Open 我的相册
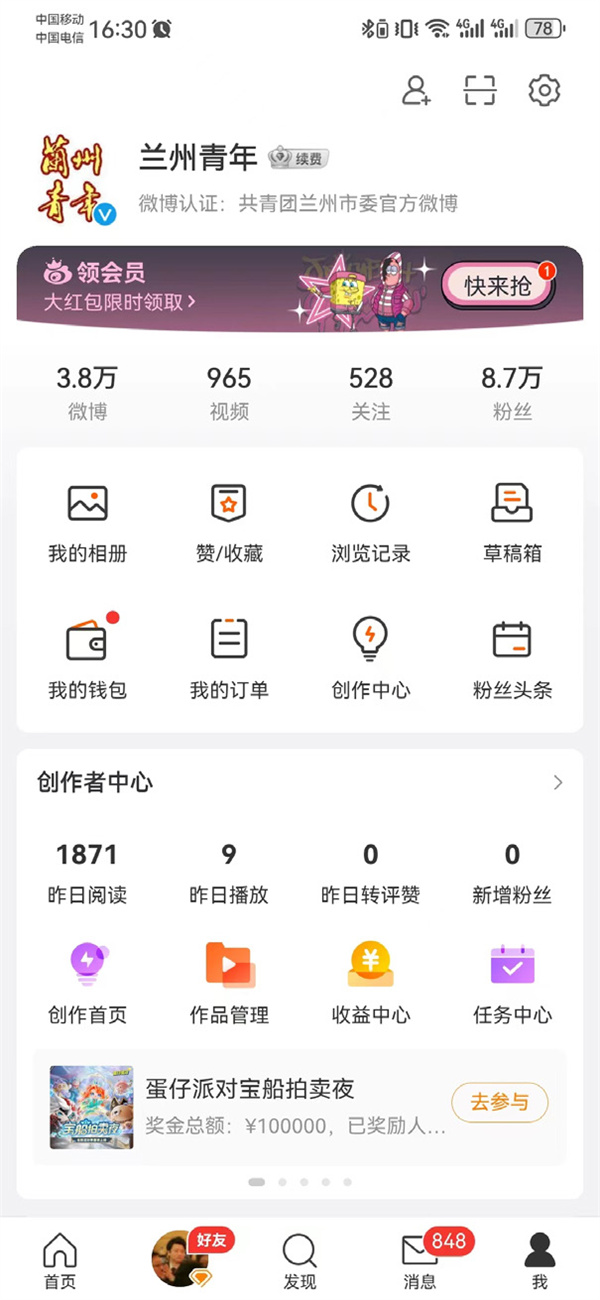Image resolution: width=600 pixels, height=1300 pixels. pos(88,522)
